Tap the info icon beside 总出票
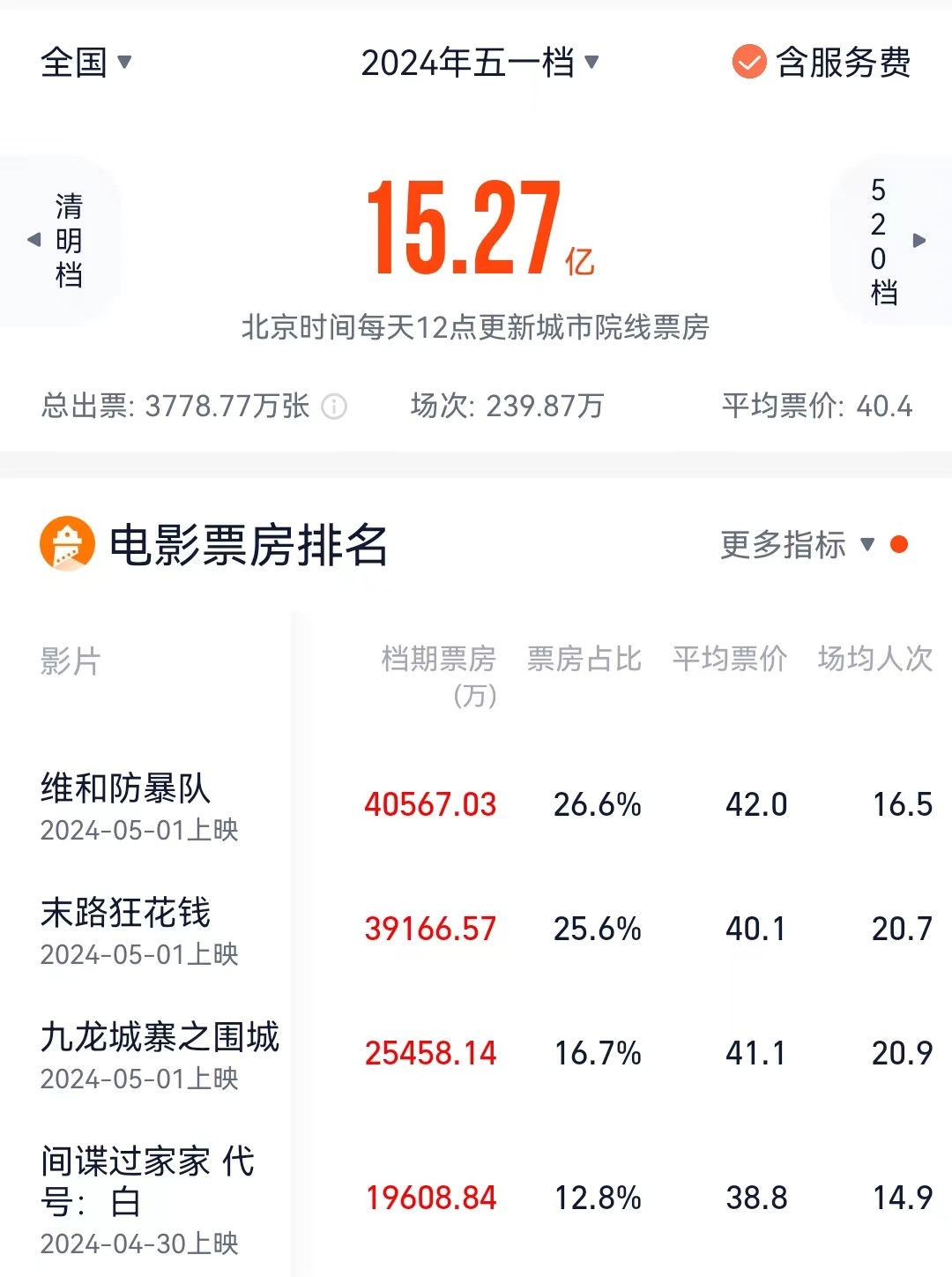952x1277 pixels. tap(334, 407)
